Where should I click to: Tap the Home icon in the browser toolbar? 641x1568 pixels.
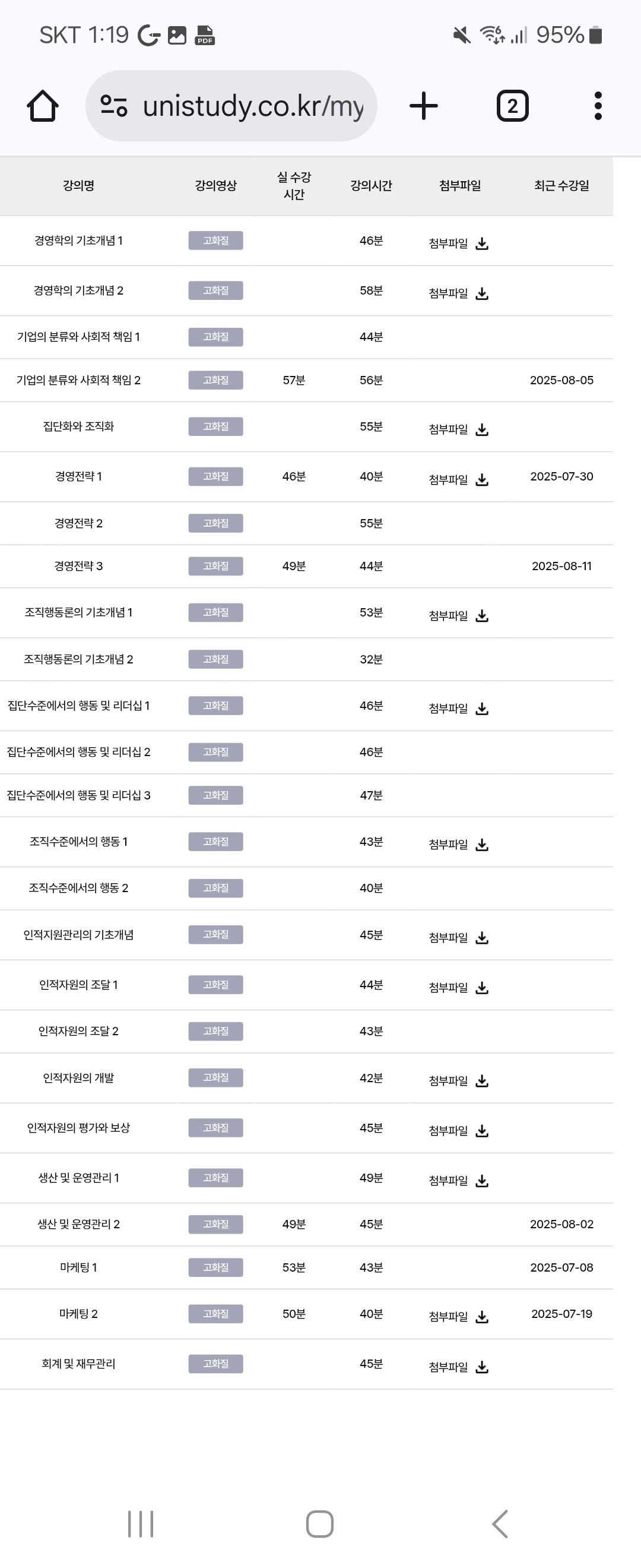coord(43,105)
